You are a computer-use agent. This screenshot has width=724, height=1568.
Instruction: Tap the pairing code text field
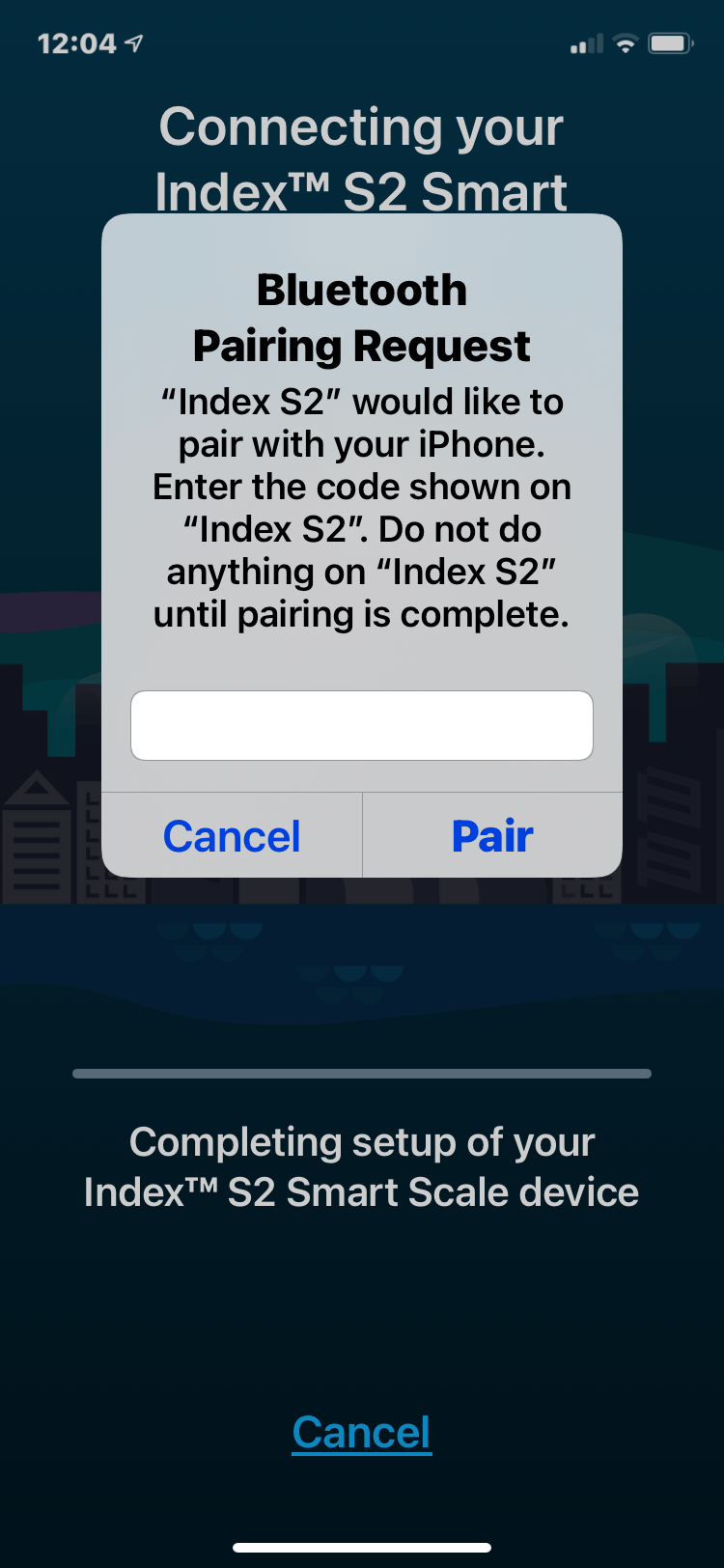click(361, 725)
